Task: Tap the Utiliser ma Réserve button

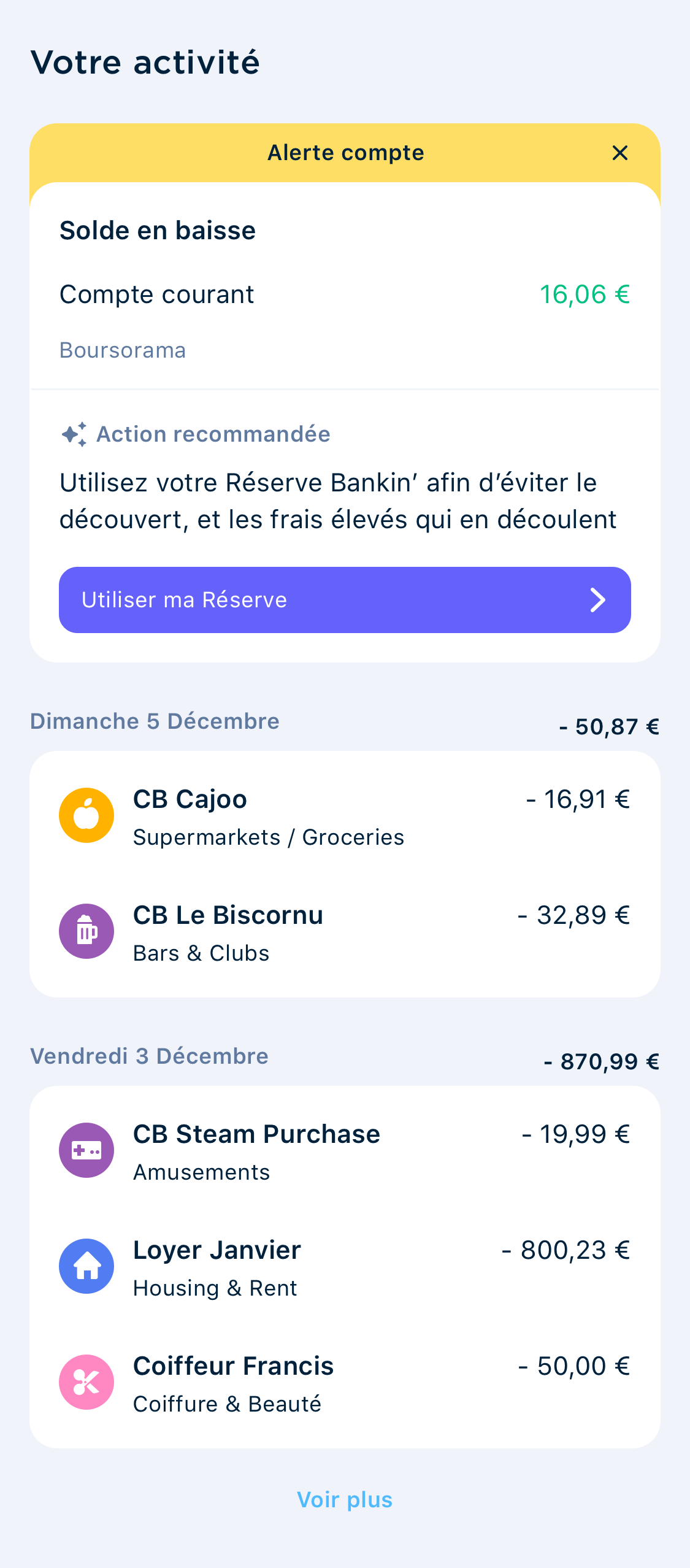Action: [345, 599]
